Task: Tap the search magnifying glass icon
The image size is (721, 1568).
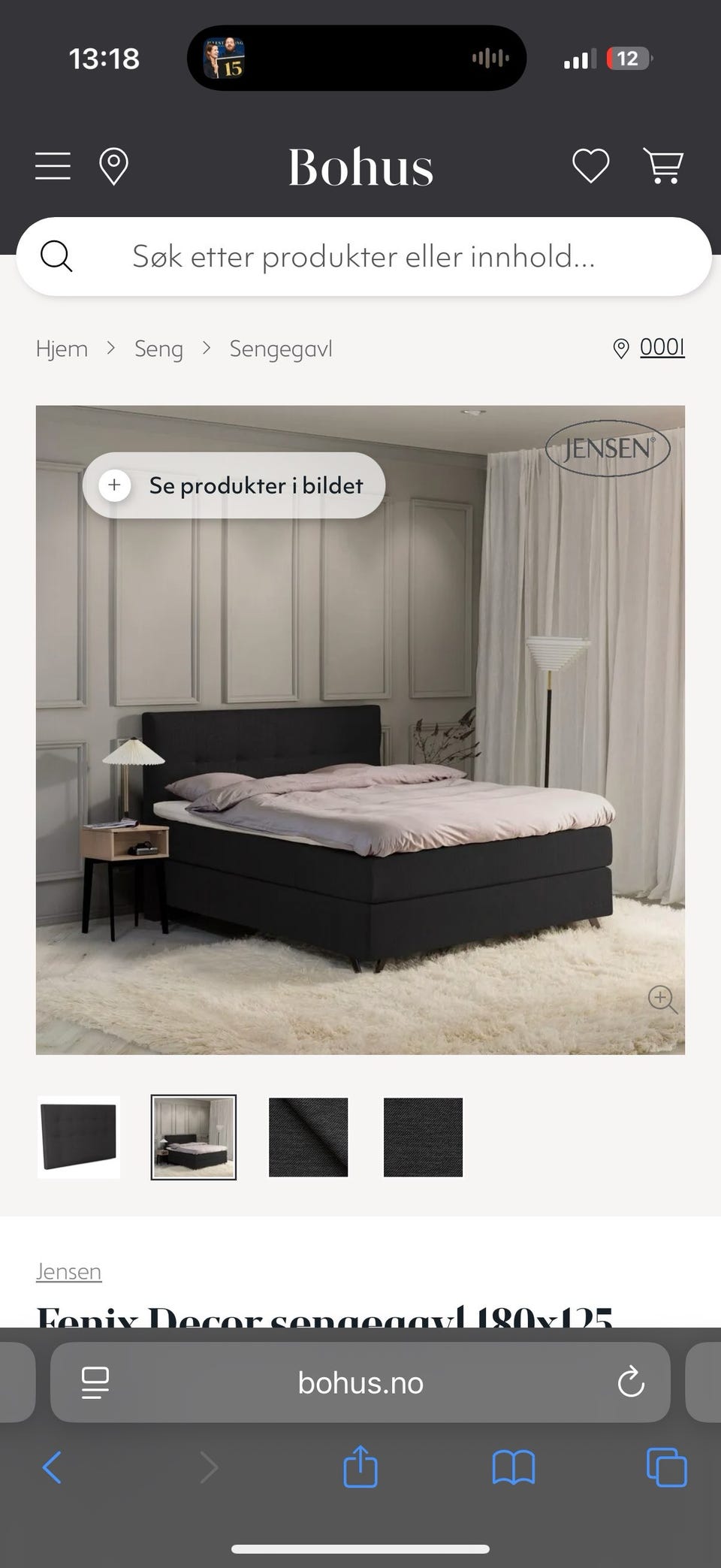Action: click(x=57, y=256)
